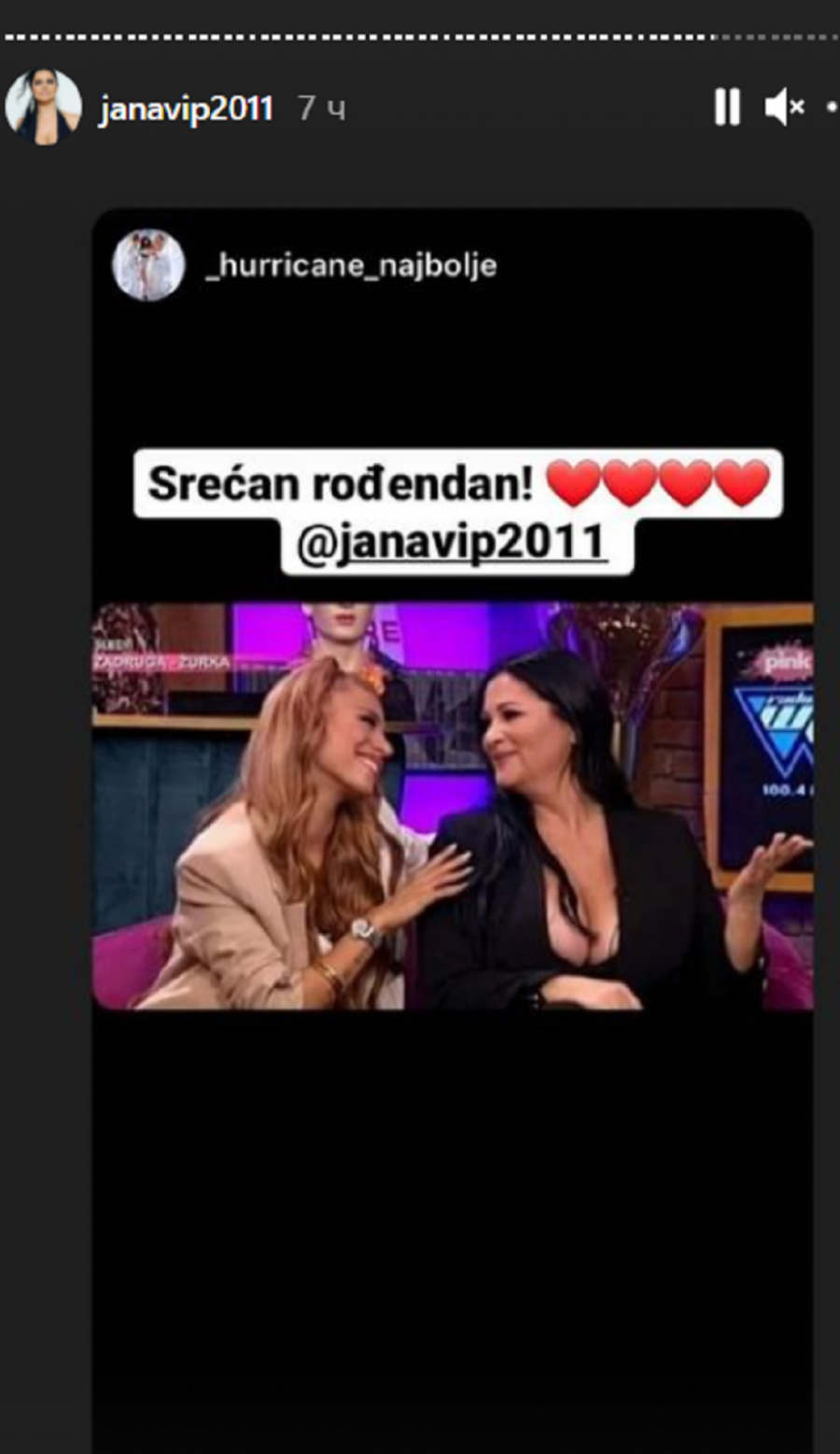Screen dimensions: 840x1454
Task: Open the story options menu
Action: point(832,107)
